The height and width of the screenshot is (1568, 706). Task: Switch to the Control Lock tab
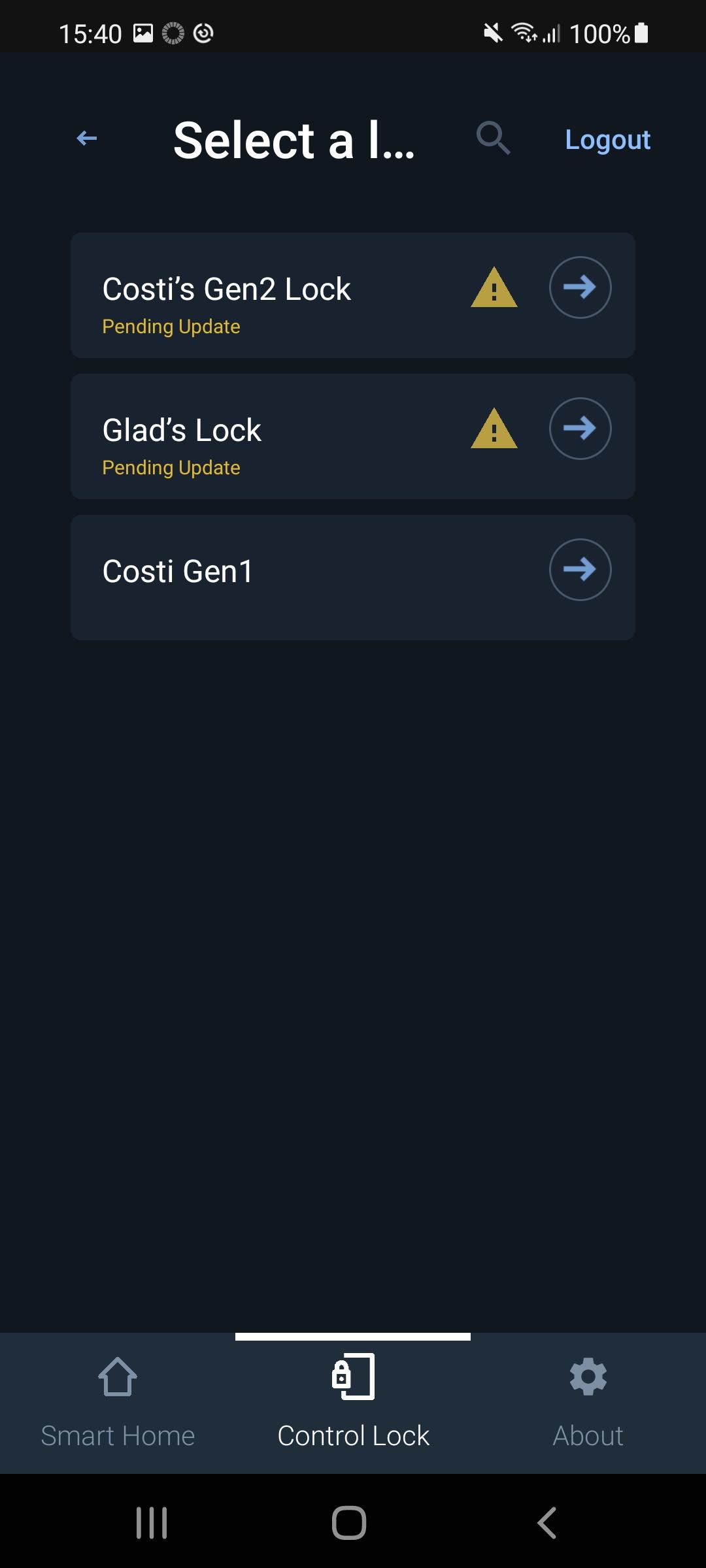click(353, 1403)
